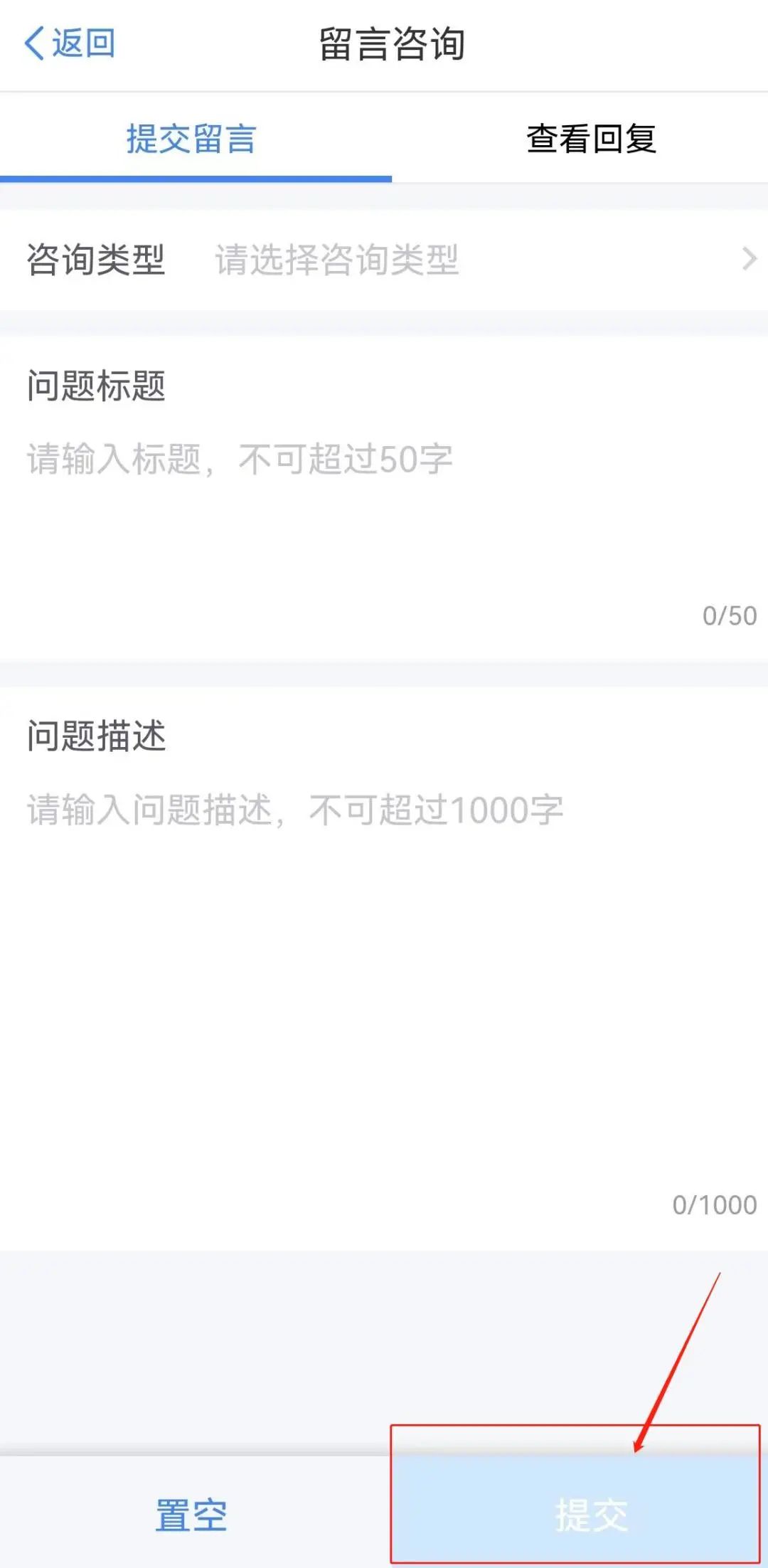The height and width of the screenshot is (1568, 768).
Task: Switch to the 查看回复 tab
Action: coord(590,139)
